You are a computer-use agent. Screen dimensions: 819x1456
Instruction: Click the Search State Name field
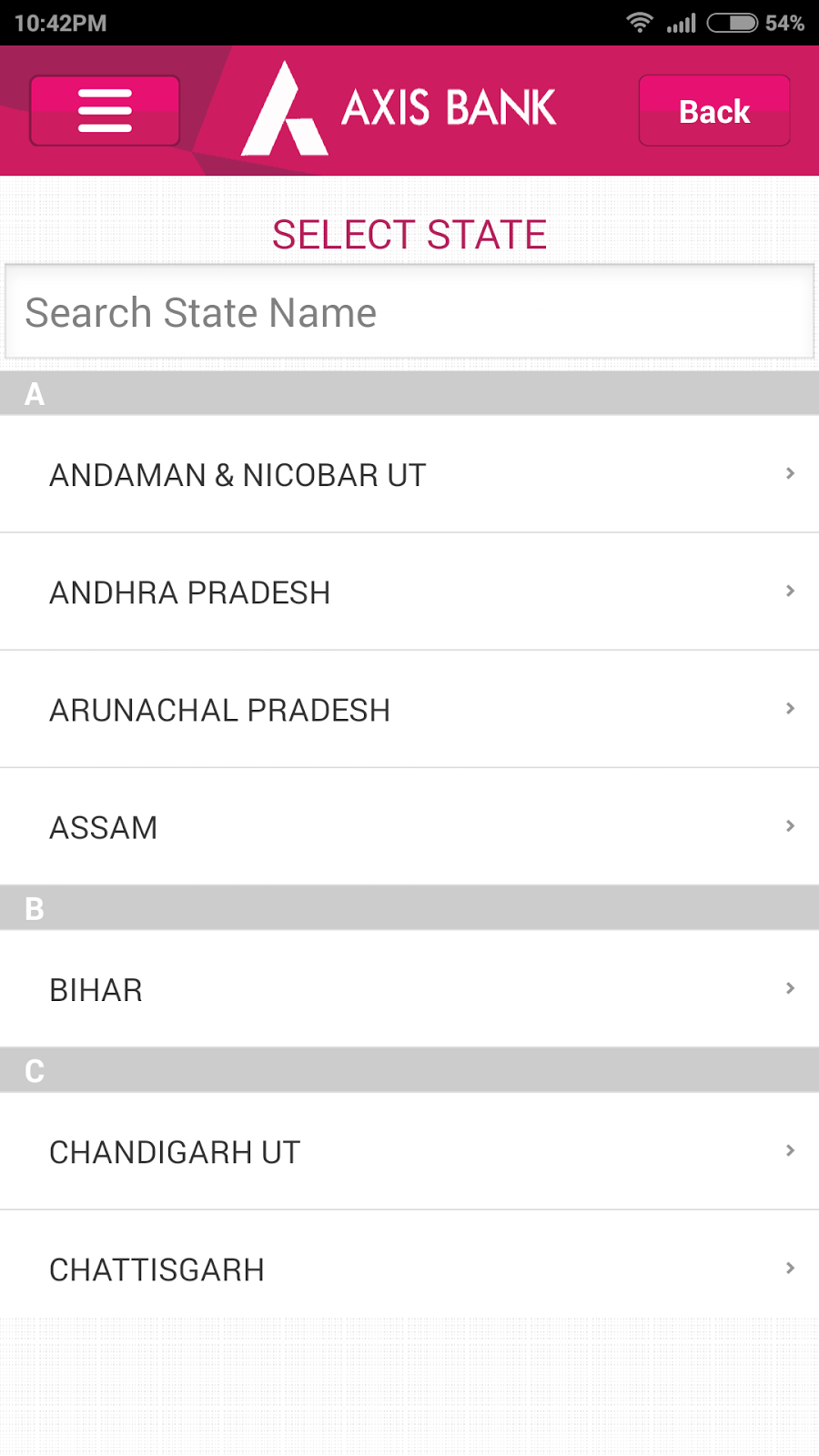click(409, 312)
